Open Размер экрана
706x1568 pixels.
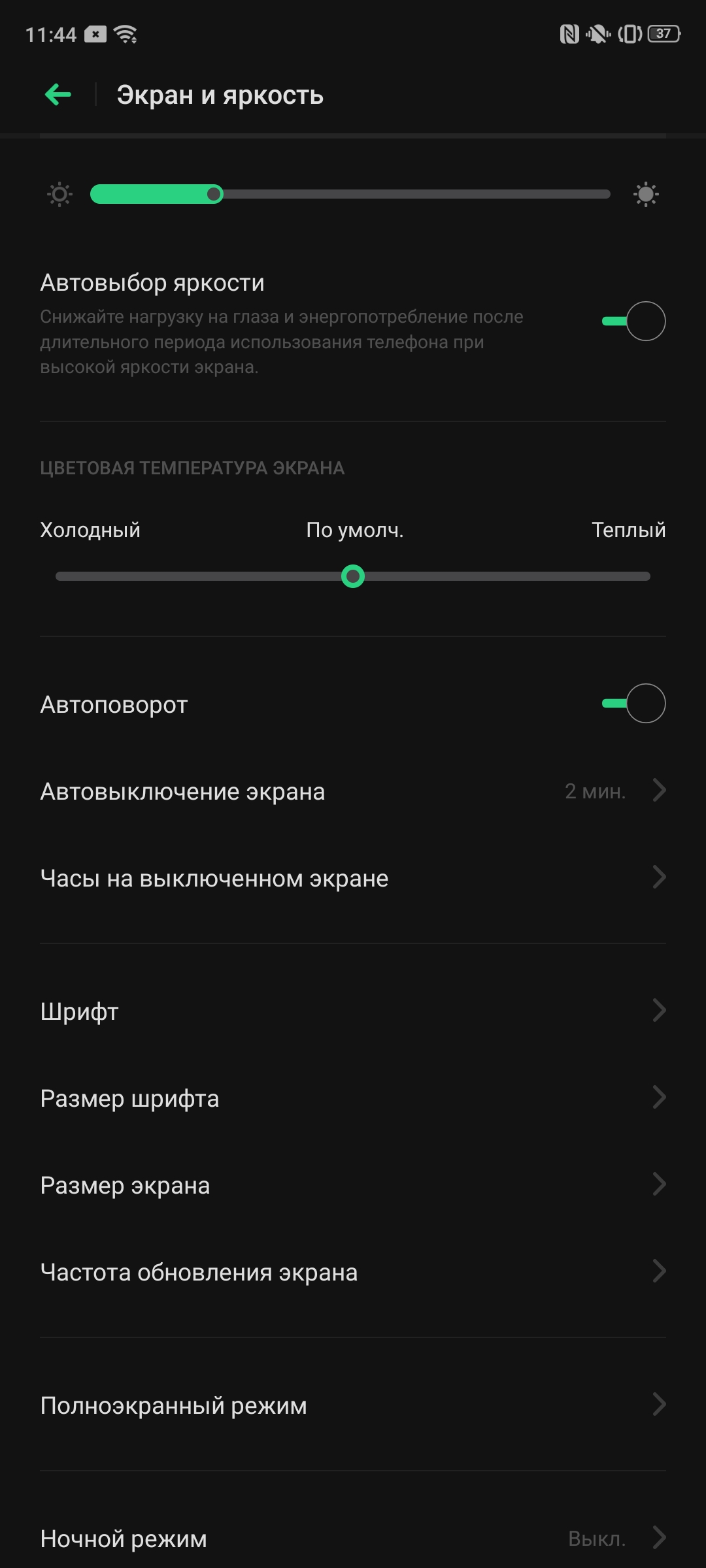tap(353, 1185)
